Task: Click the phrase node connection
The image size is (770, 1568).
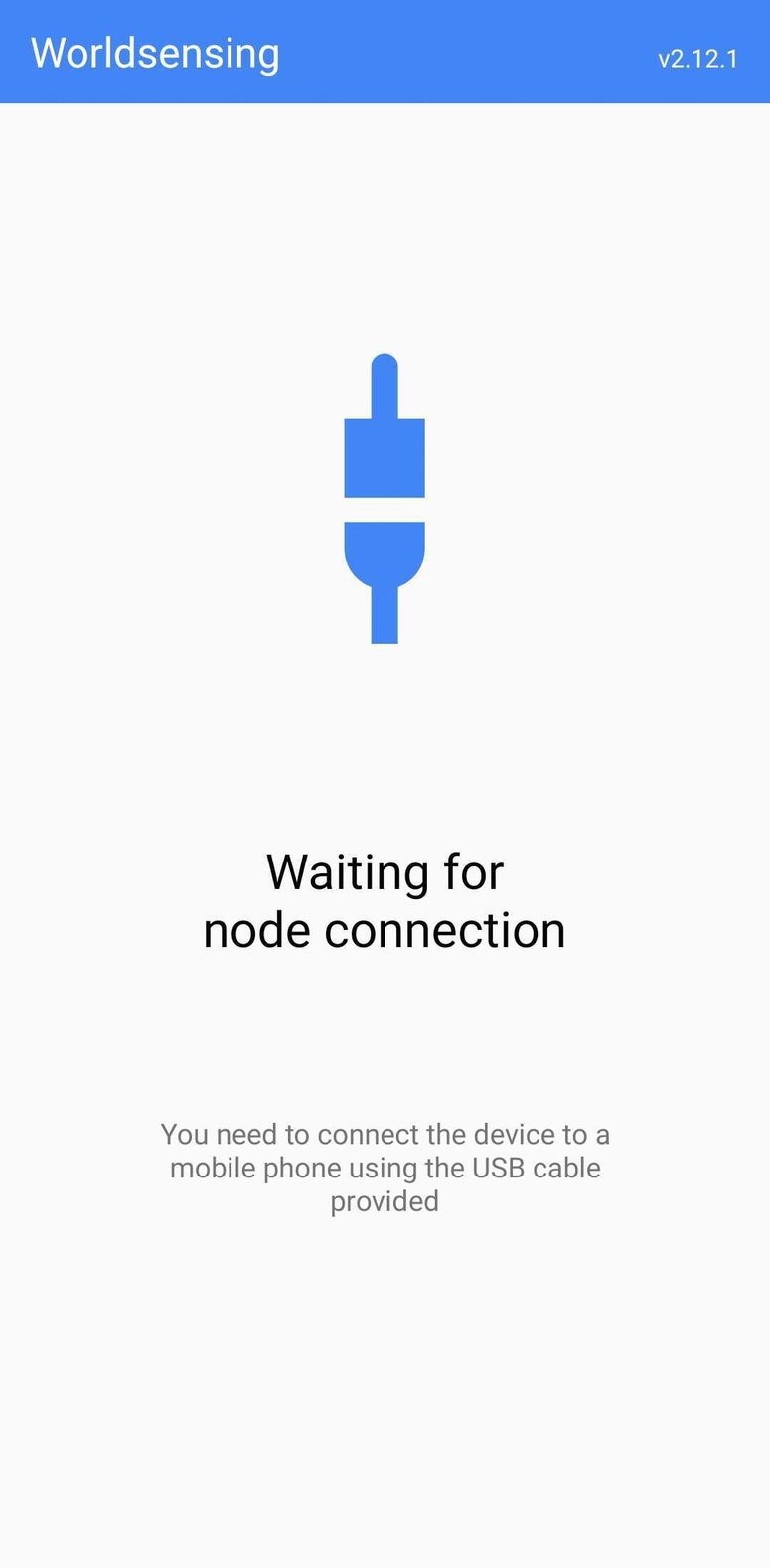Action: click(385, 929)
